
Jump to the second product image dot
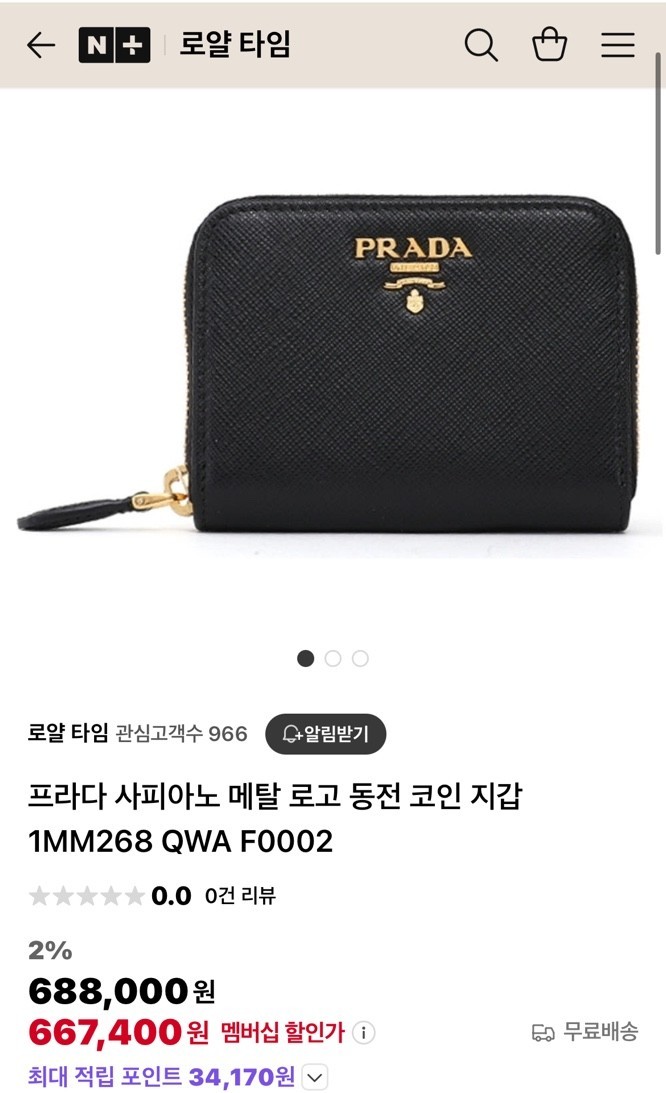tap(333, 658)
